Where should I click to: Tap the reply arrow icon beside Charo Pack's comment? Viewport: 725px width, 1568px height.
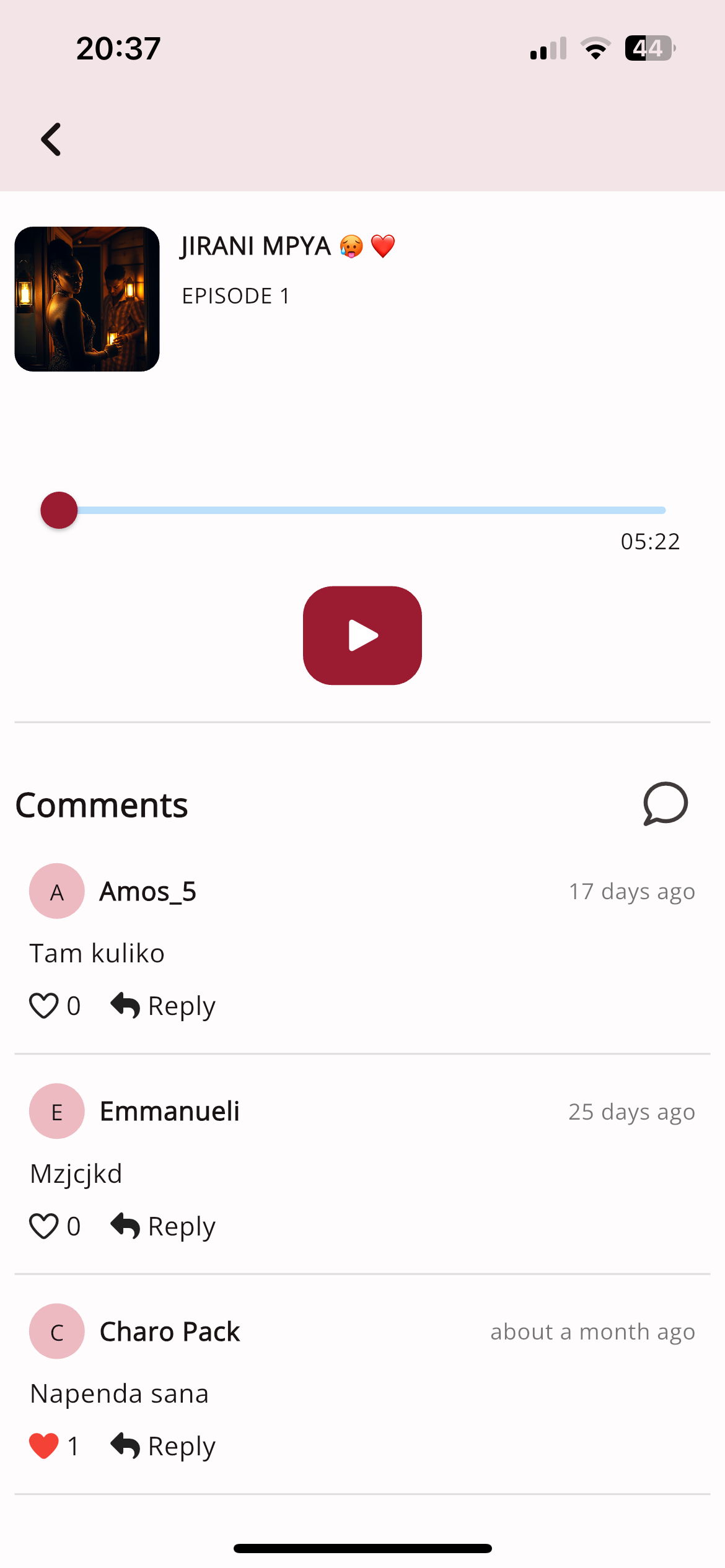tap(125, 1445)
